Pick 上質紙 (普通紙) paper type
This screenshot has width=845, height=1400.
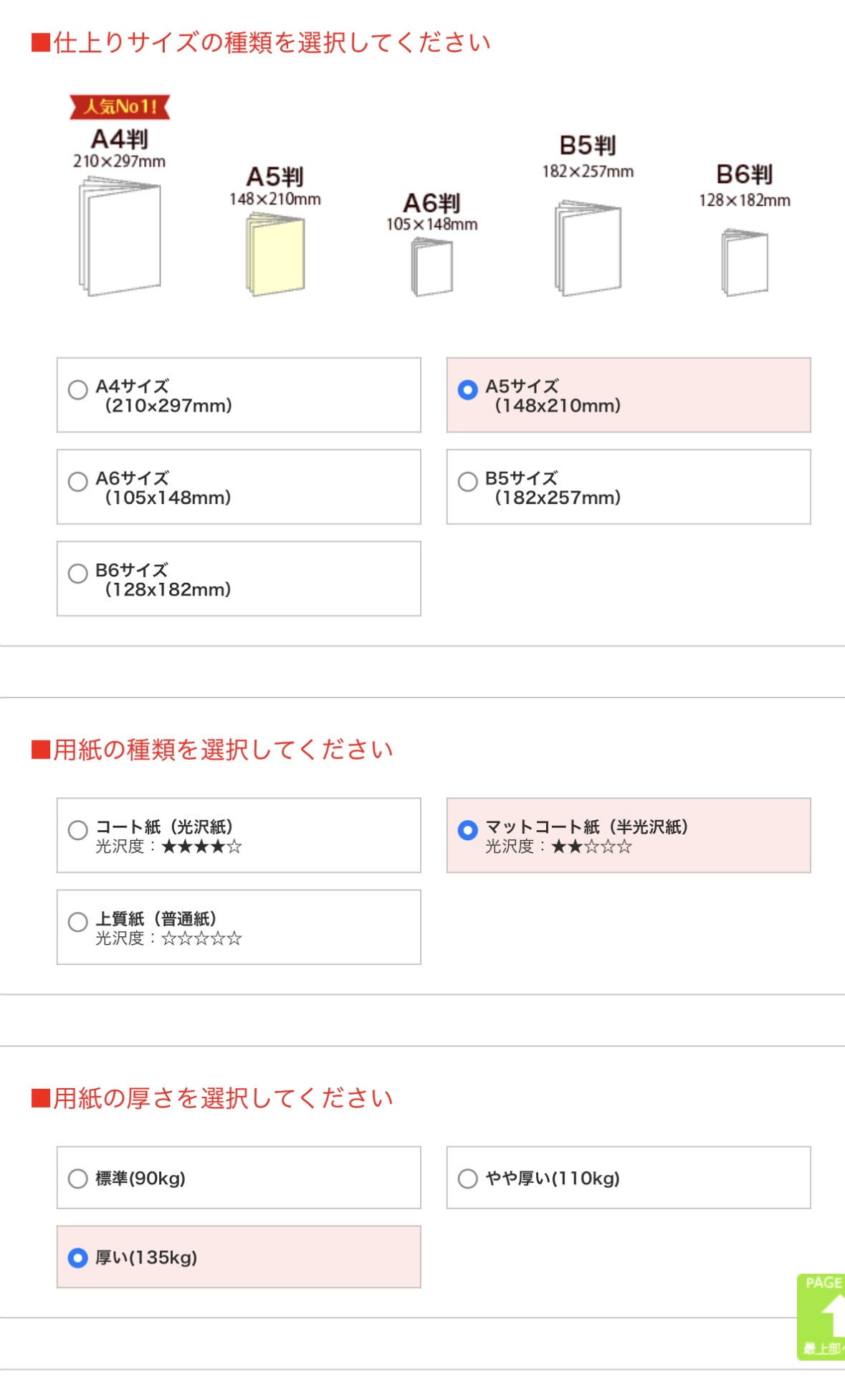239,927
